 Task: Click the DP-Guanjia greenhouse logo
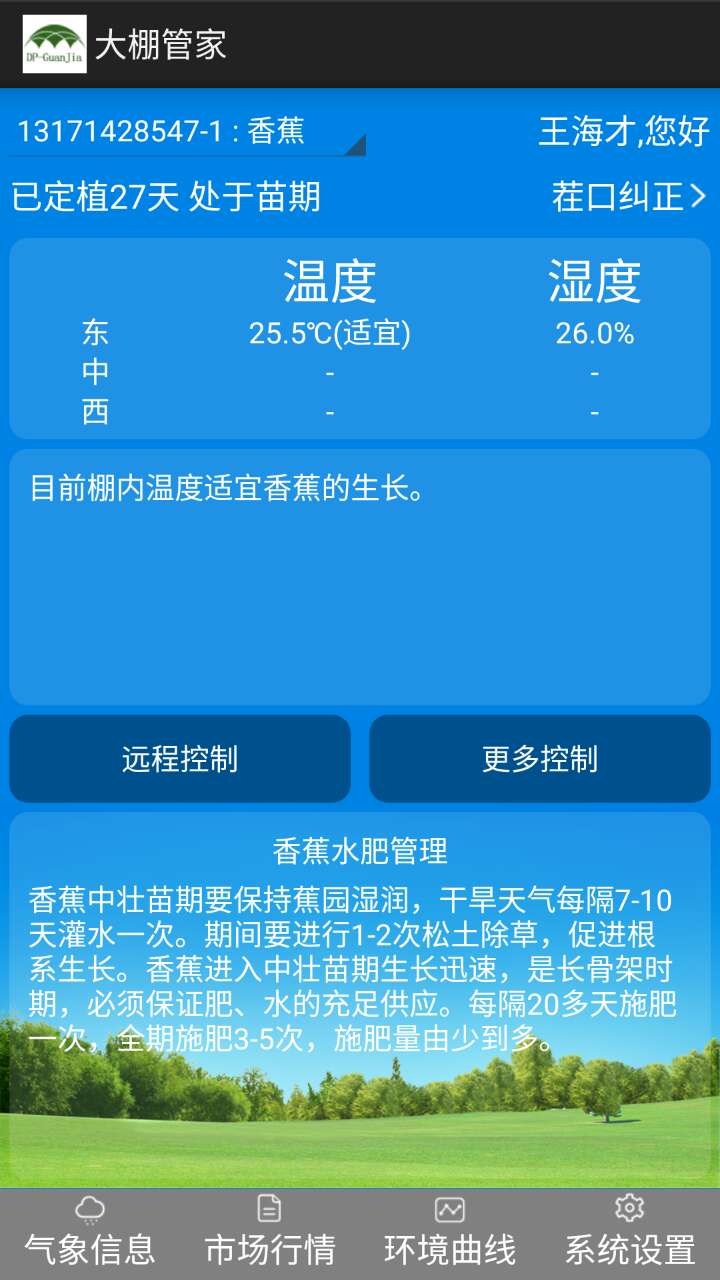click(x=53, y=42)
